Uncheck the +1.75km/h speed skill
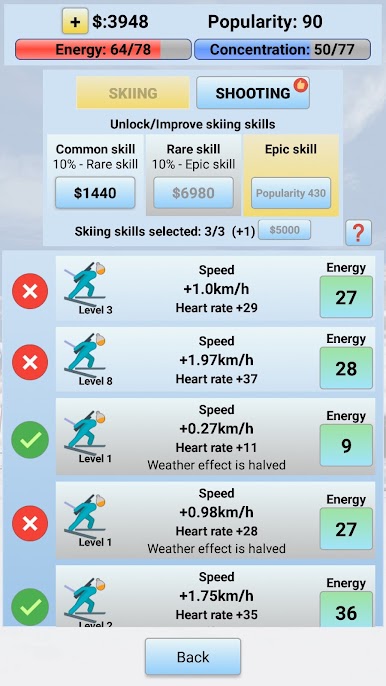The height and width of the screenshot is (686, 386). (30, 607)
